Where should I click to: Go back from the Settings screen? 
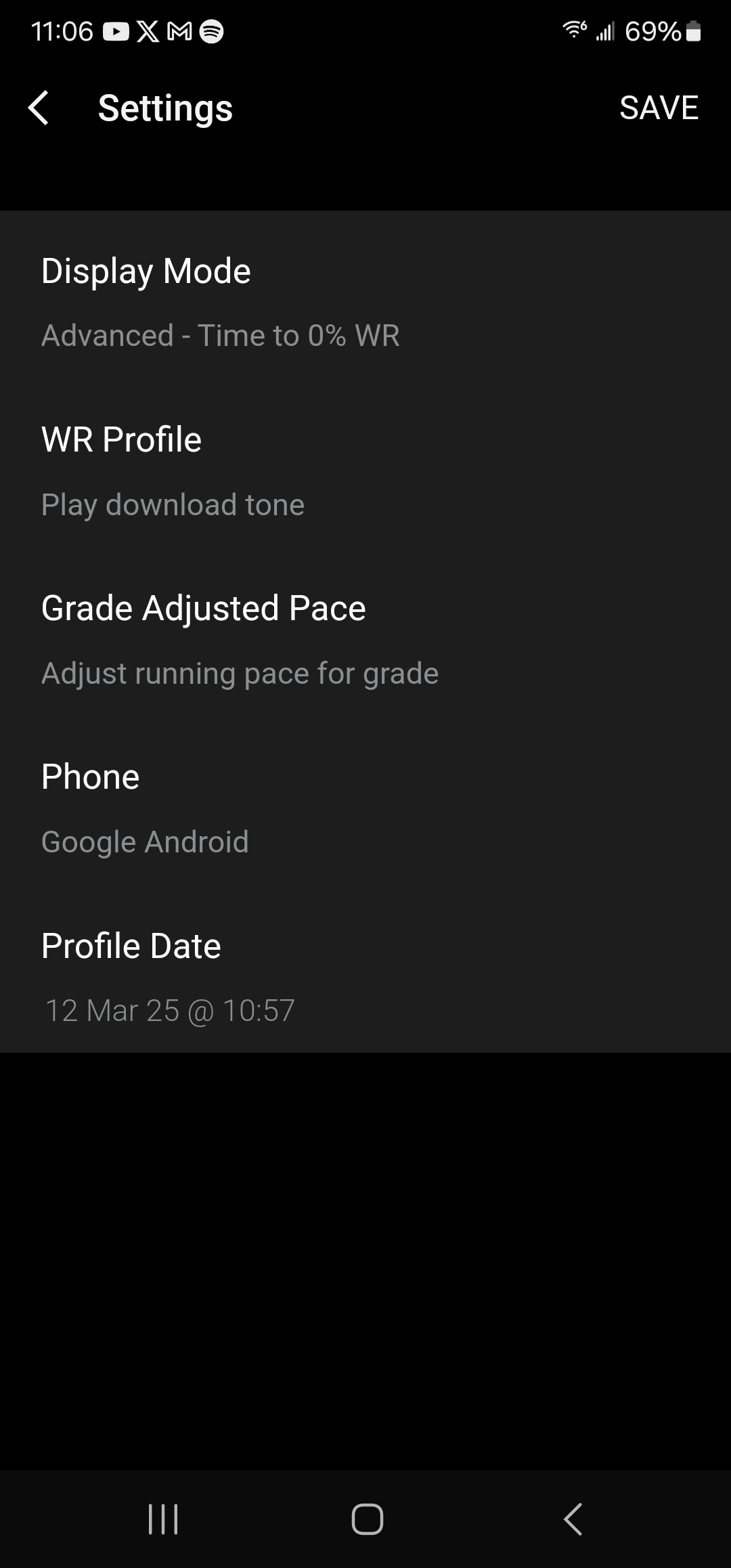pos(39,108)
